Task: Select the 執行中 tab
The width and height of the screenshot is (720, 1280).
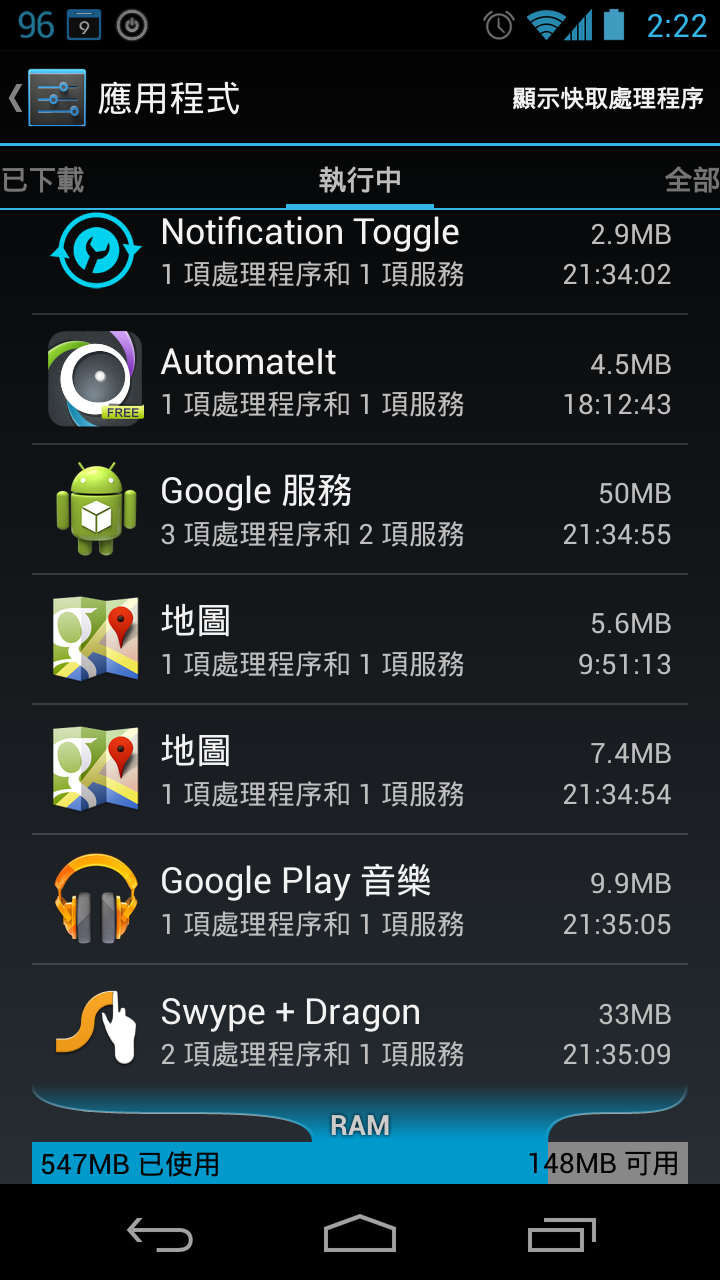Action: click(360, 180)
